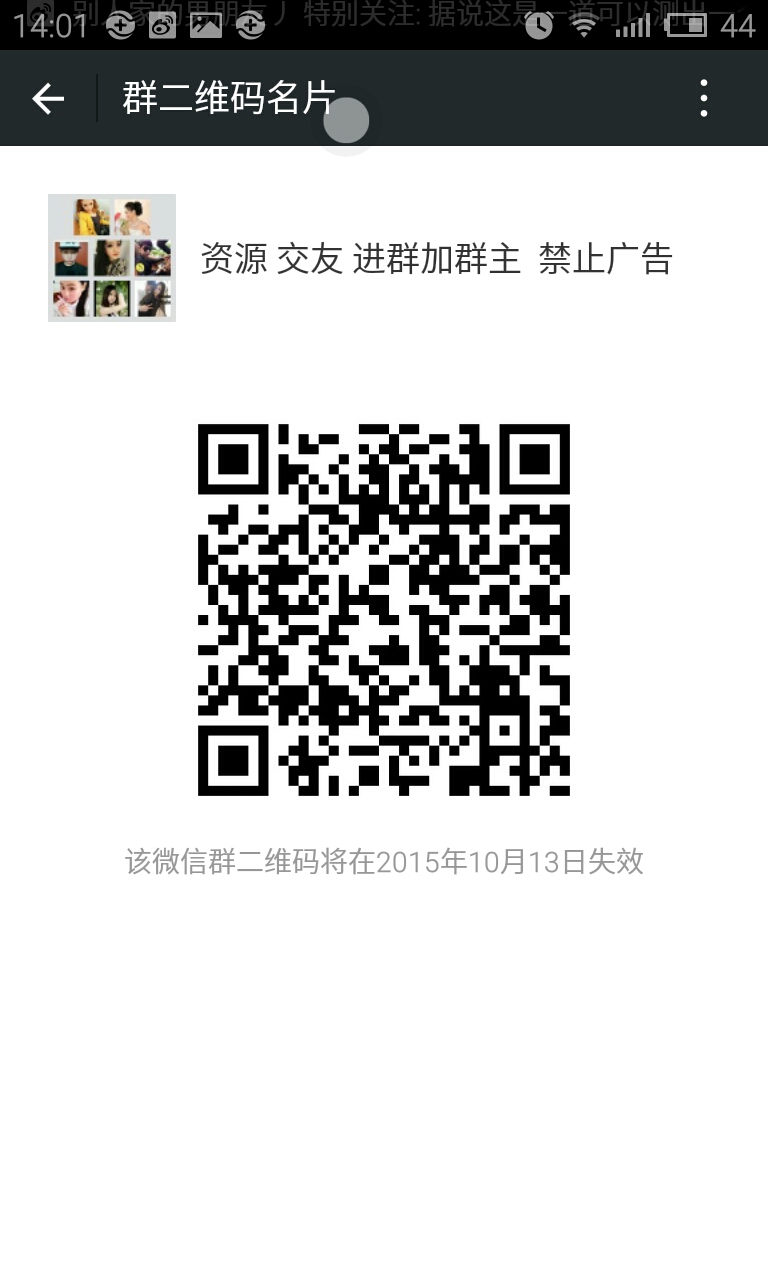
Task: Go back using the arrow in the app bar
Action: (x=48, y=98)
